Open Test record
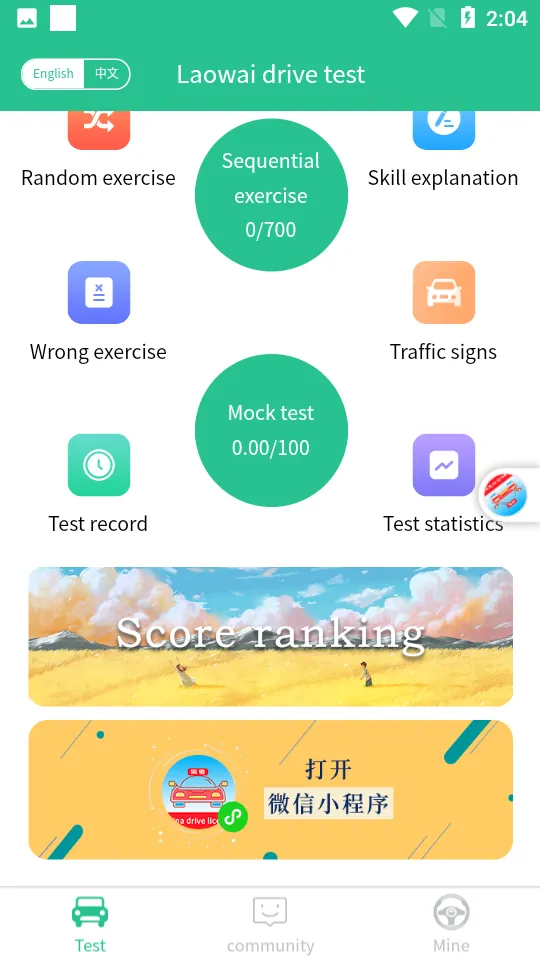 (99, 484)
